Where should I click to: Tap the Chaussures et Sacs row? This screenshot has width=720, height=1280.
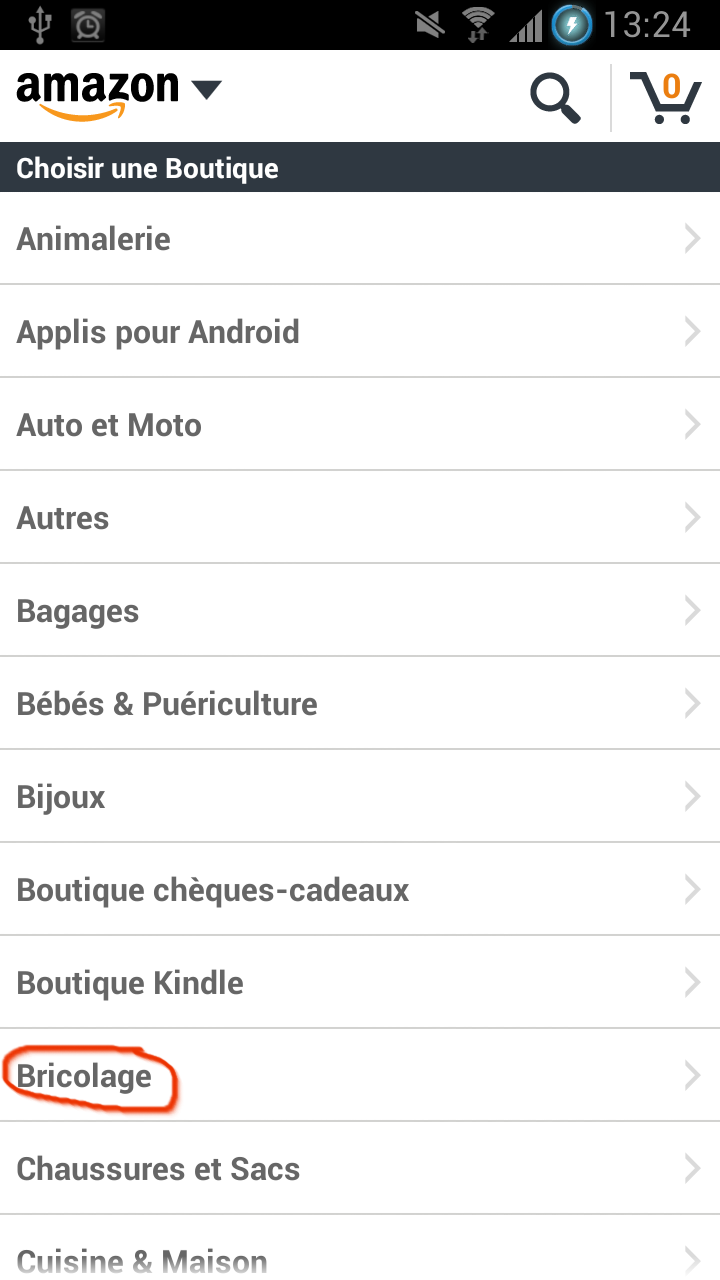pyautogui.click(x=158, y=1168)
